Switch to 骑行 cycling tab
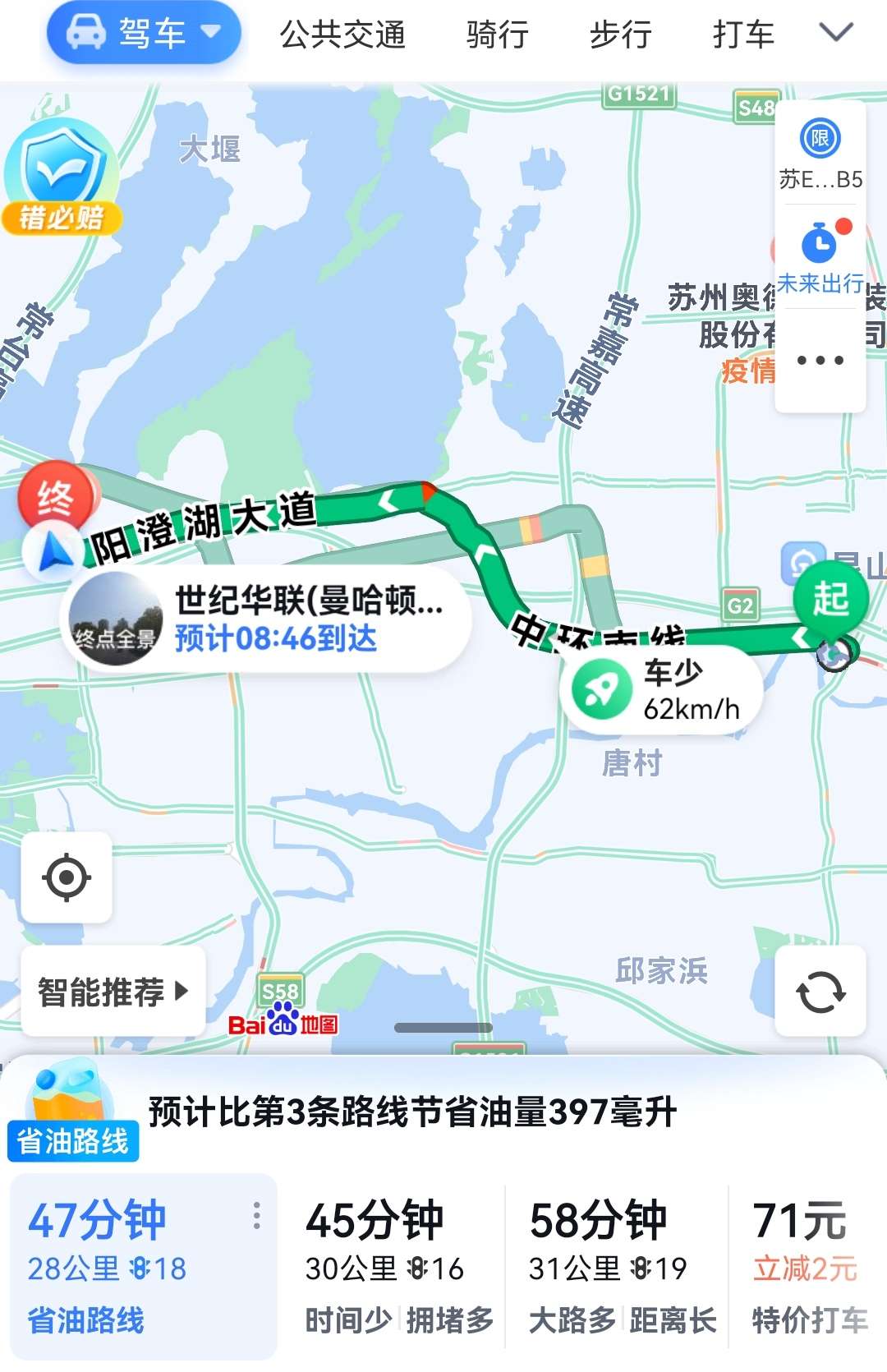 (497, 35)
